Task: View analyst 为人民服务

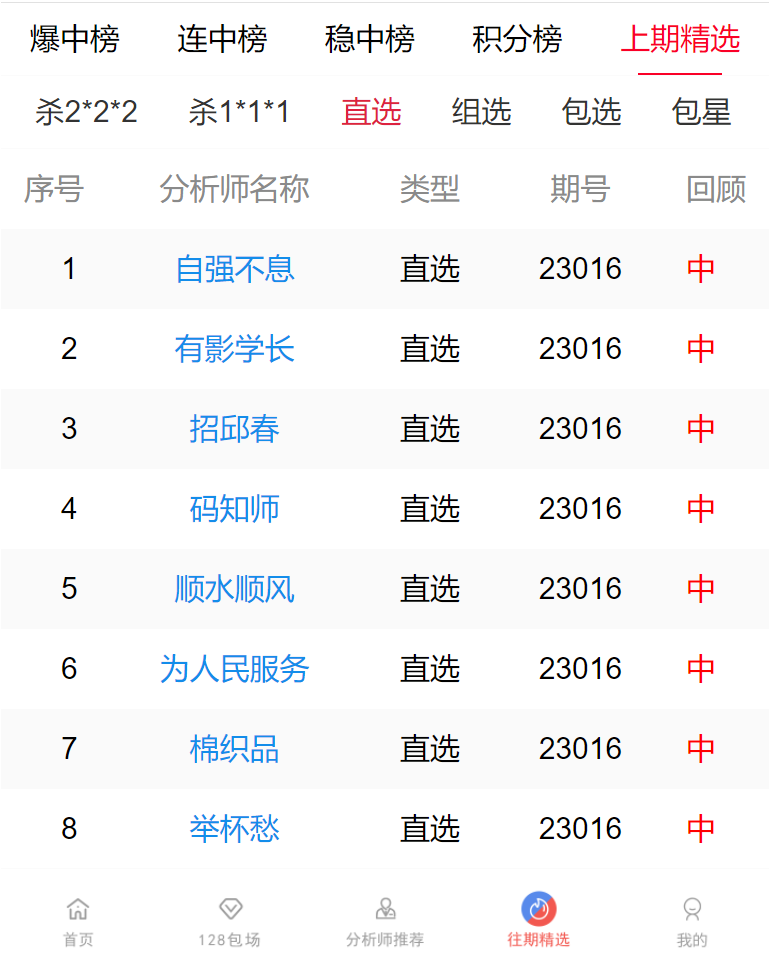Action: [x=235, y=669]
